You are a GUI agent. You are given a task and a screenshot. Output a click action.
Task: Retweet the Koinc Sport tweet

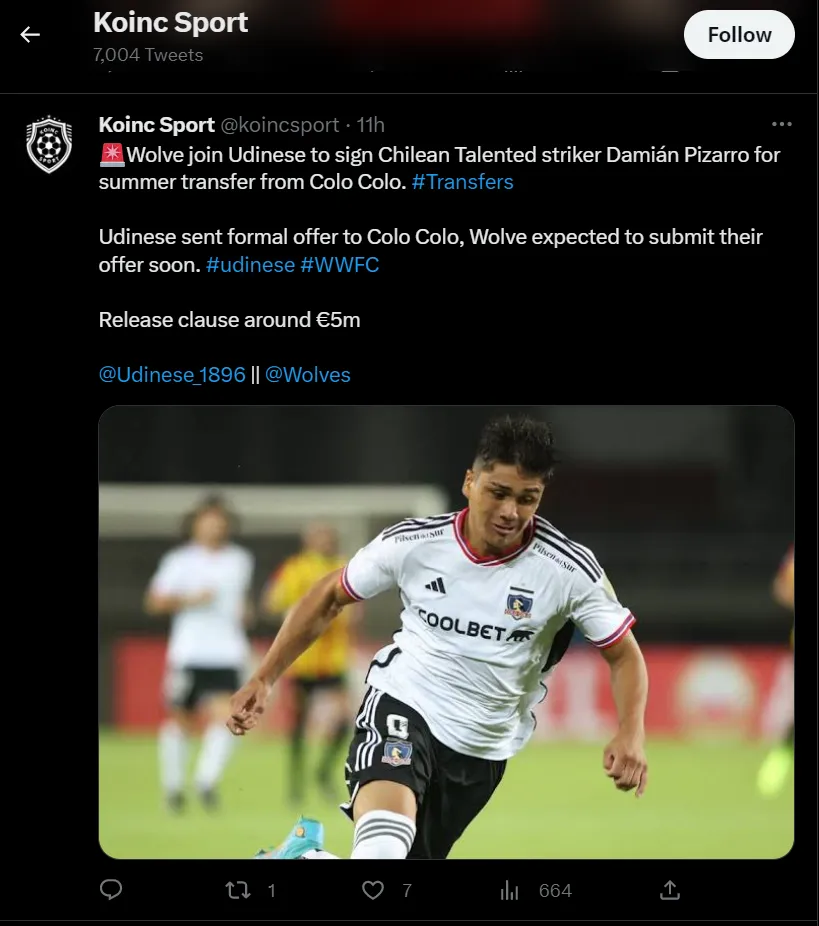pos(239,890)
